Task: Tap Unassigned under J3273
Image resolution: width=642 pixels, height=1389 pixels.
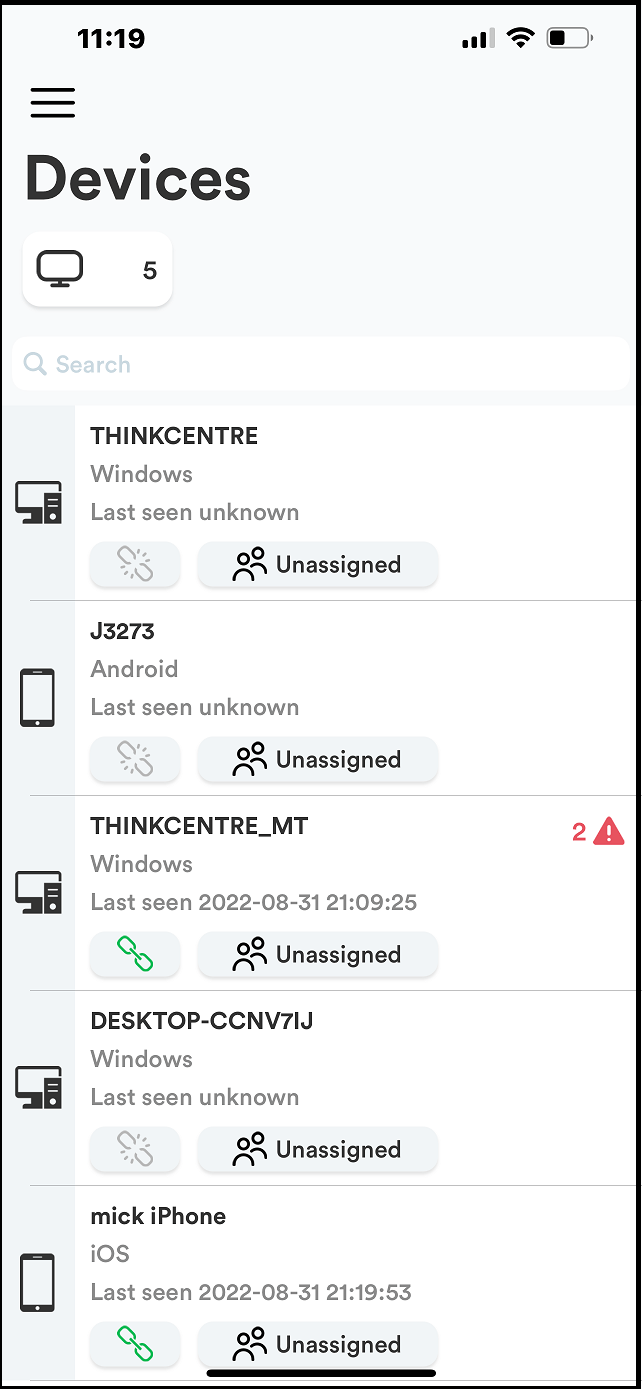Action: tap(318, 759)
